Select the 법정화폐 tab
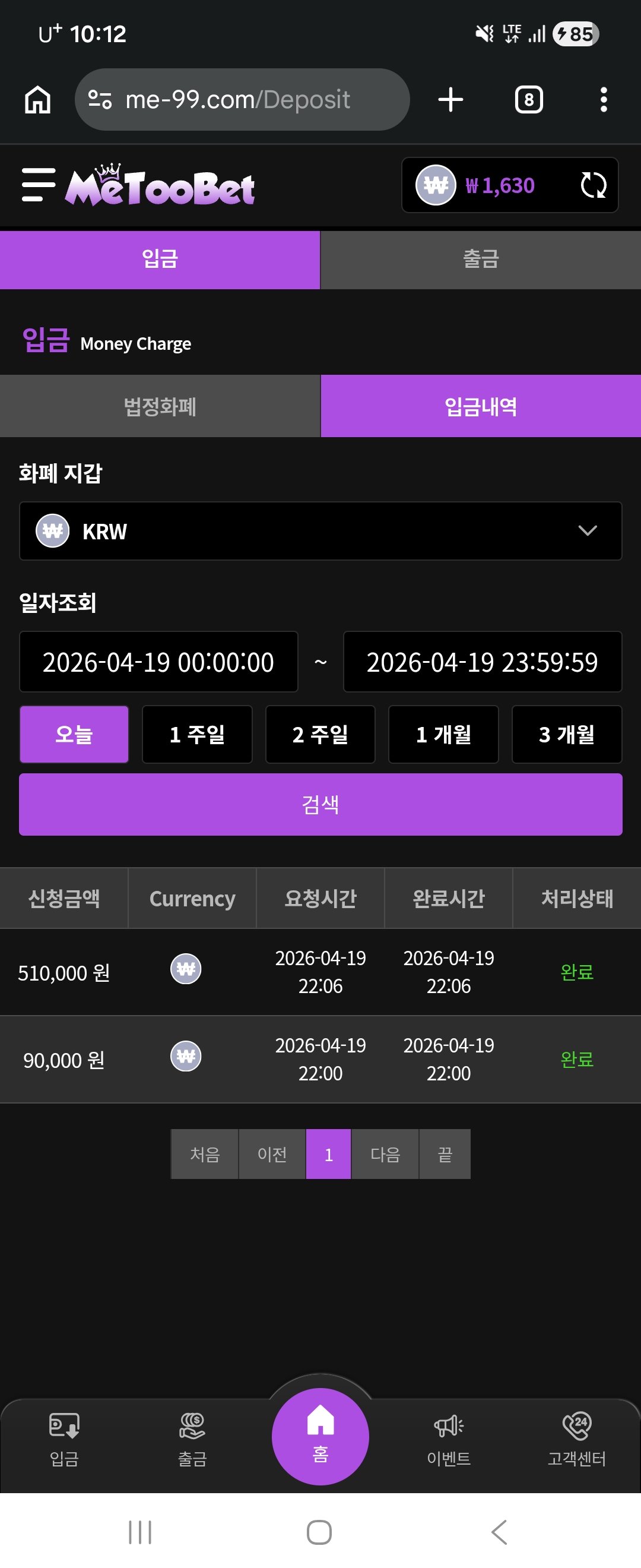The height and width of the screenshot is (1568, 641). [160, 406]
